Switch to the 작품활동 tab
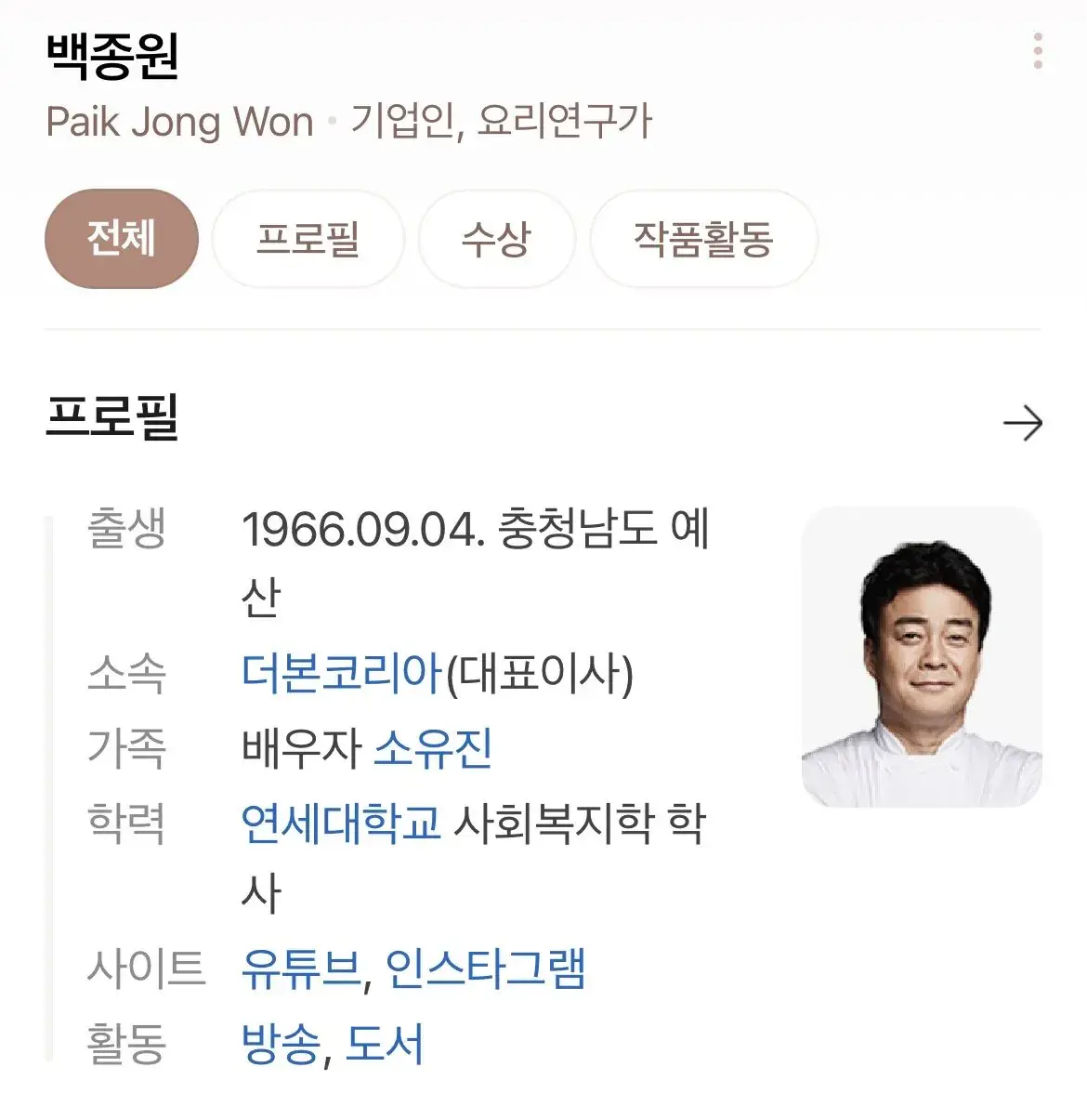Image resolution: width=1087 pixels, height=1120 pixels. click(703, 239)
